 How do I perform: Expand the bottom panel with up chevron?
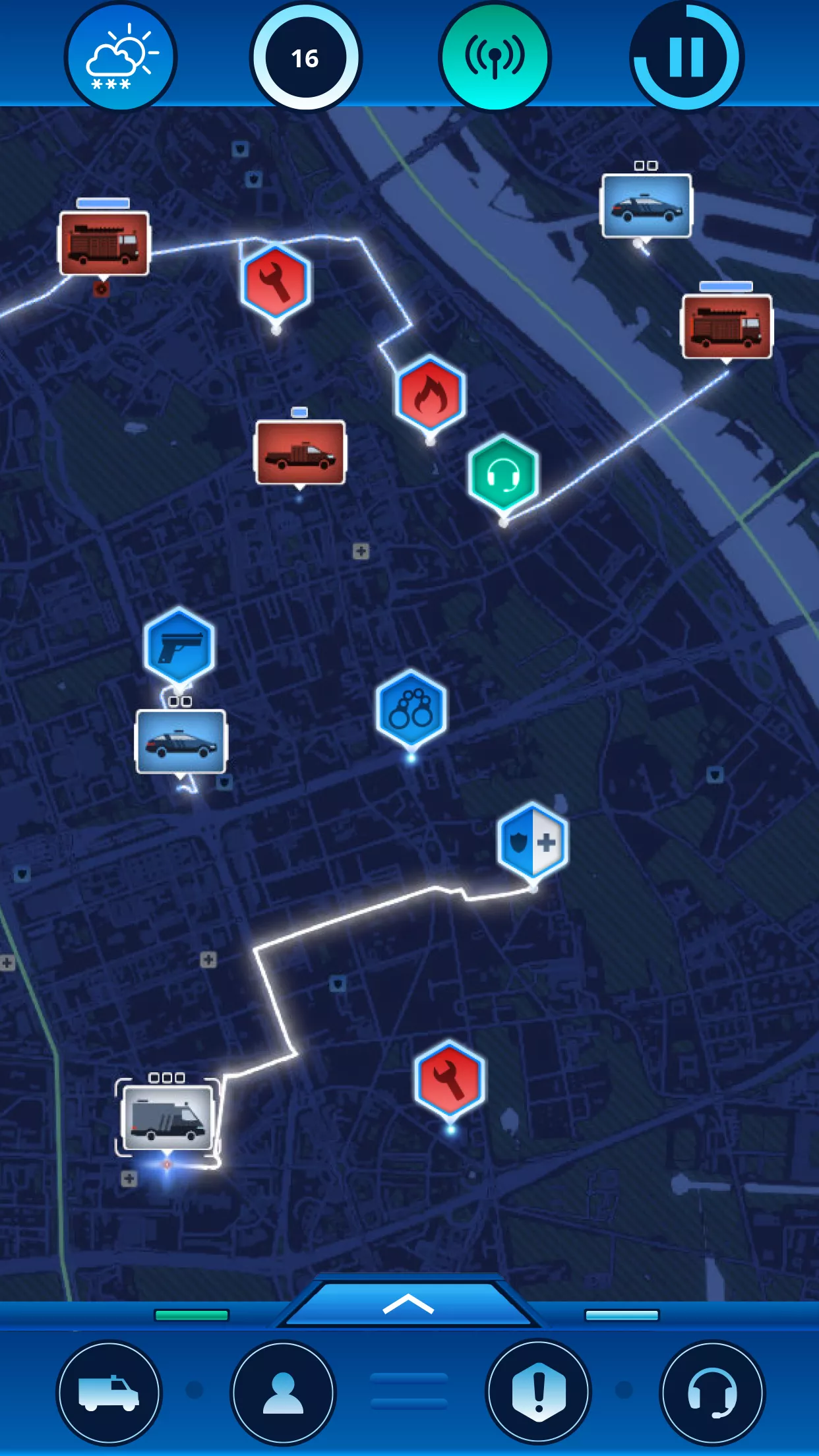click(408, 1304)
